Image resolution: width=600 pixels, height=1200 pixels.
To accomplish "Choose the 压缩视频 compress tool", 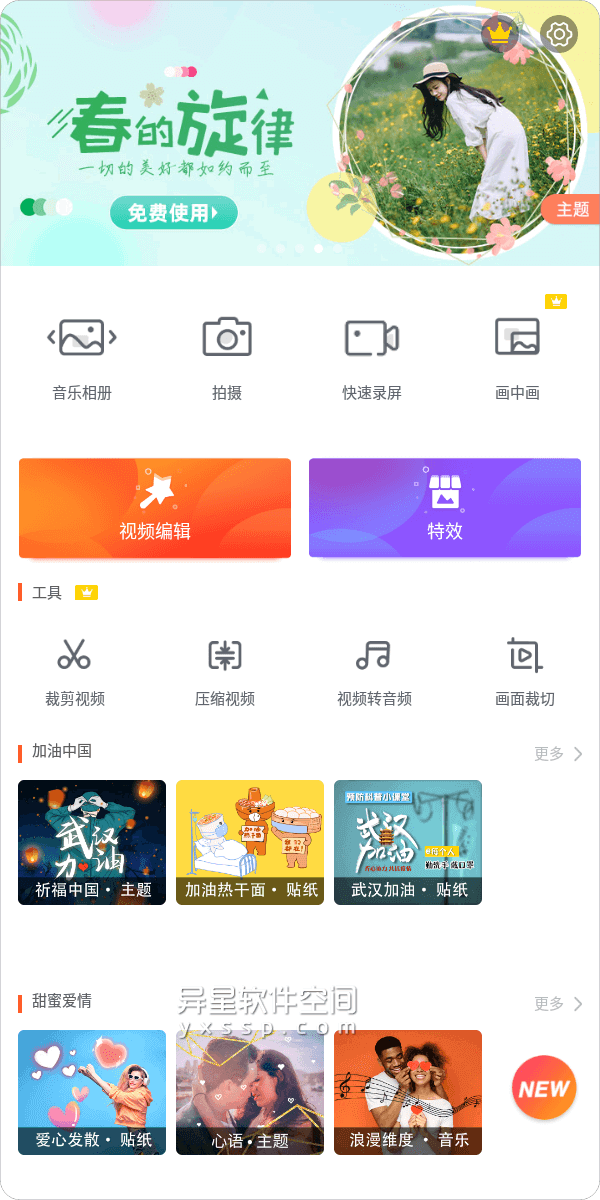I will click(225, 670).
